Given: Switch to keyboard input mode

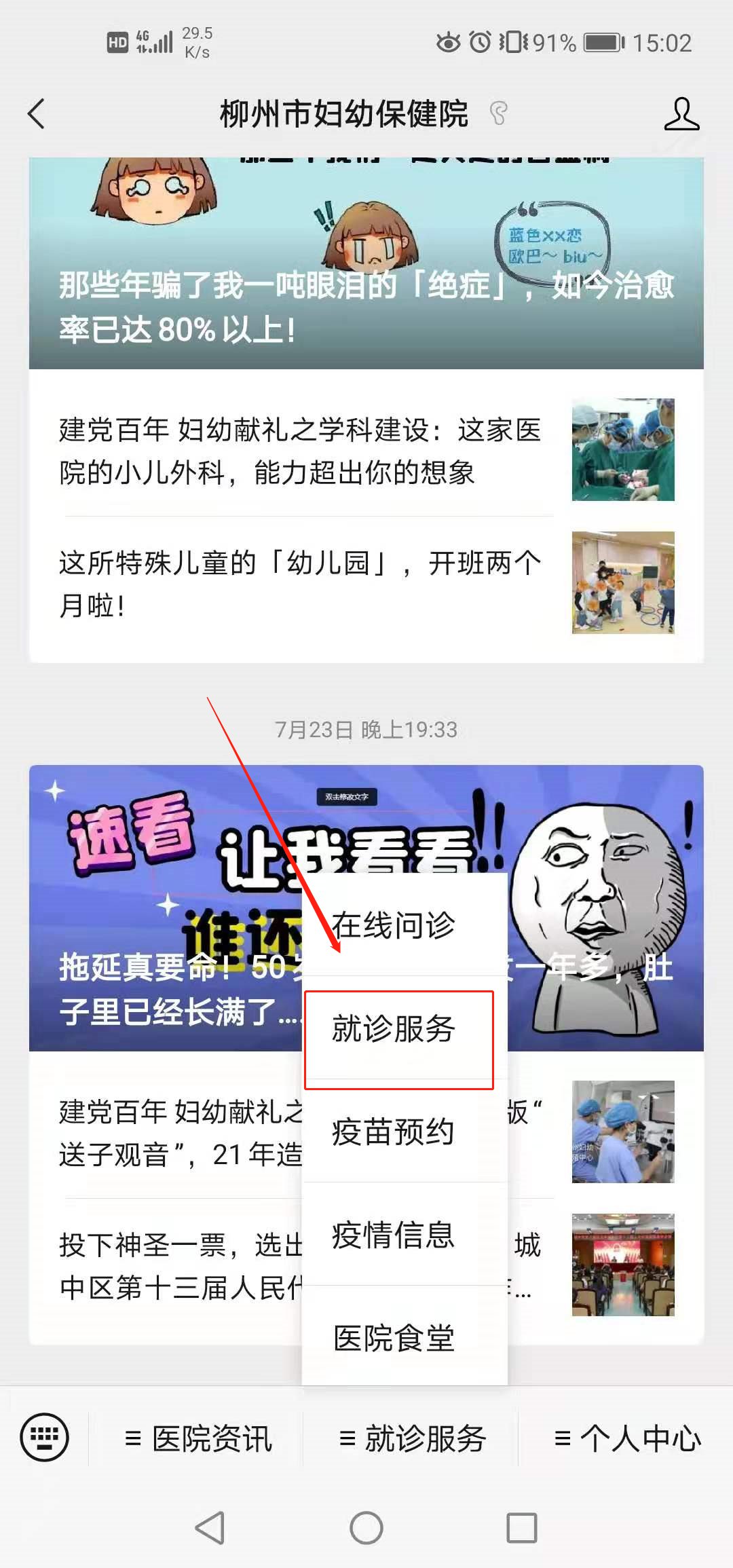Looking at the screenshot, I should [45, 1438].
